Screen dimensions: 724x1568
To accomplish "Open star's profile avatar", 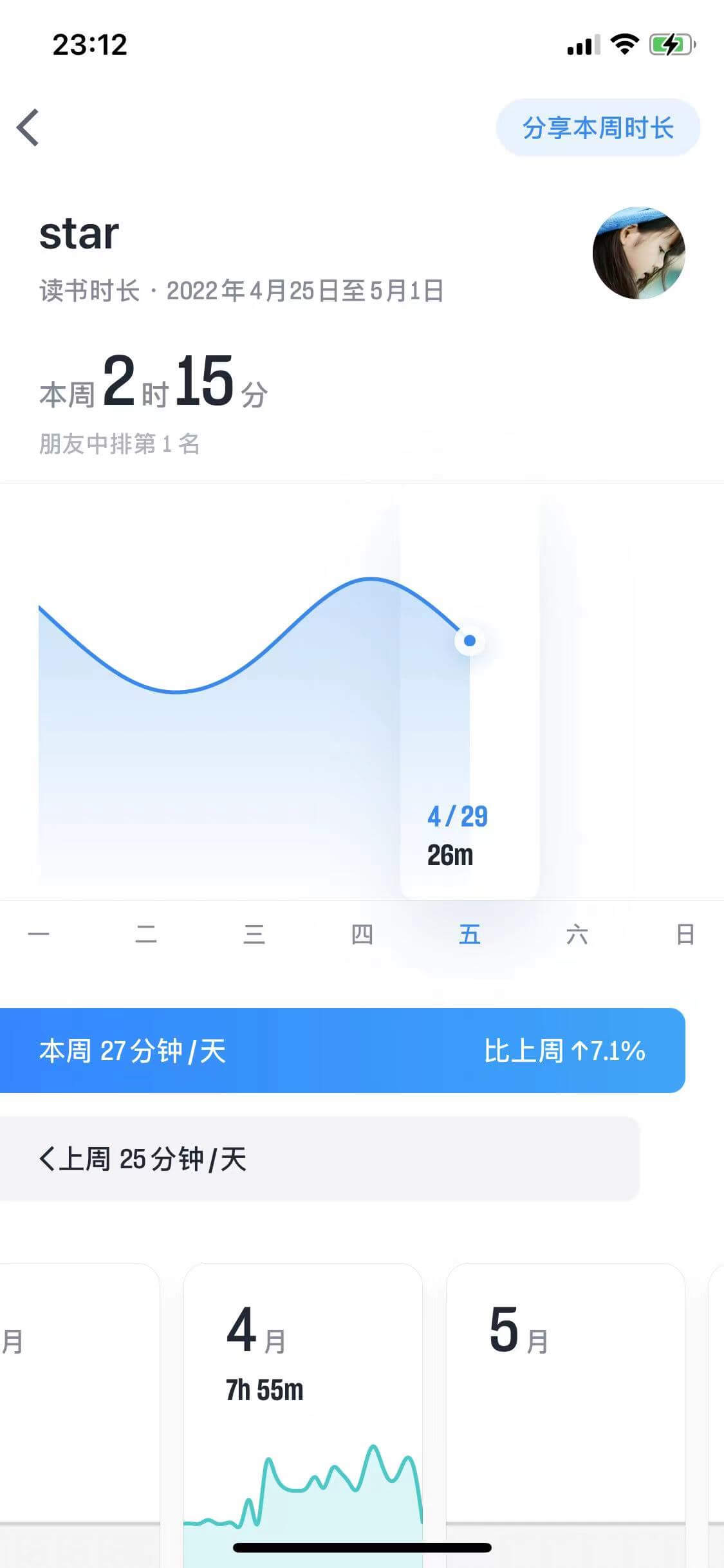I will coord(638,253).
